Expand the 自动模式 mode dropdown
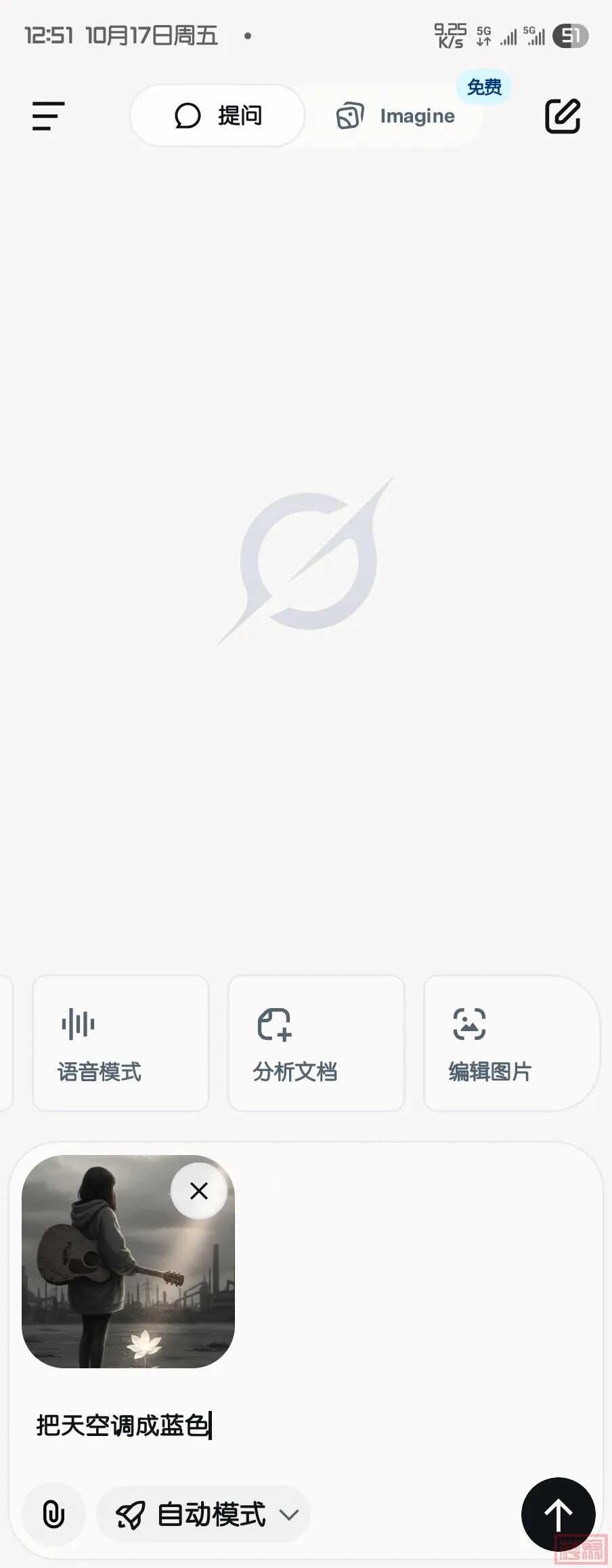612x1568 pixels. (x=204, y=1515)
